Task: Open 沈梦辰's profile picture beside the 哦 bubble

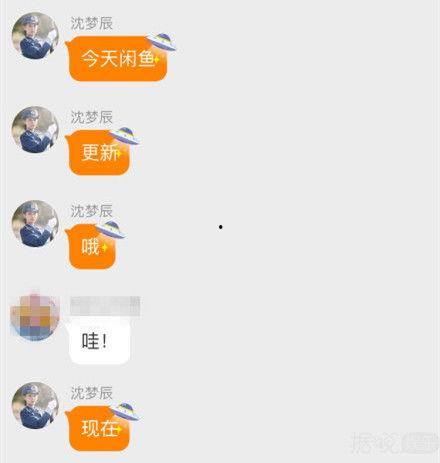Action: click(35, 224)
